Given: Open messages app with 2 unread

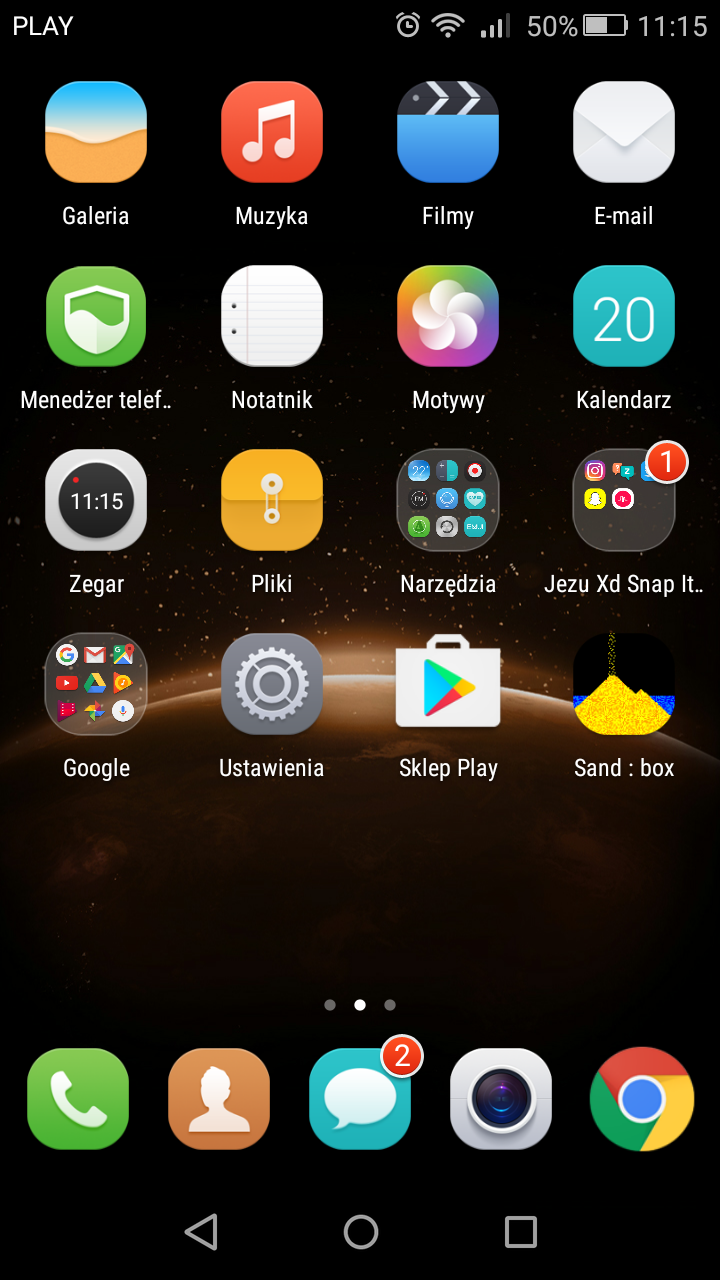Looking at the screenshot, I should [360, 1098].
